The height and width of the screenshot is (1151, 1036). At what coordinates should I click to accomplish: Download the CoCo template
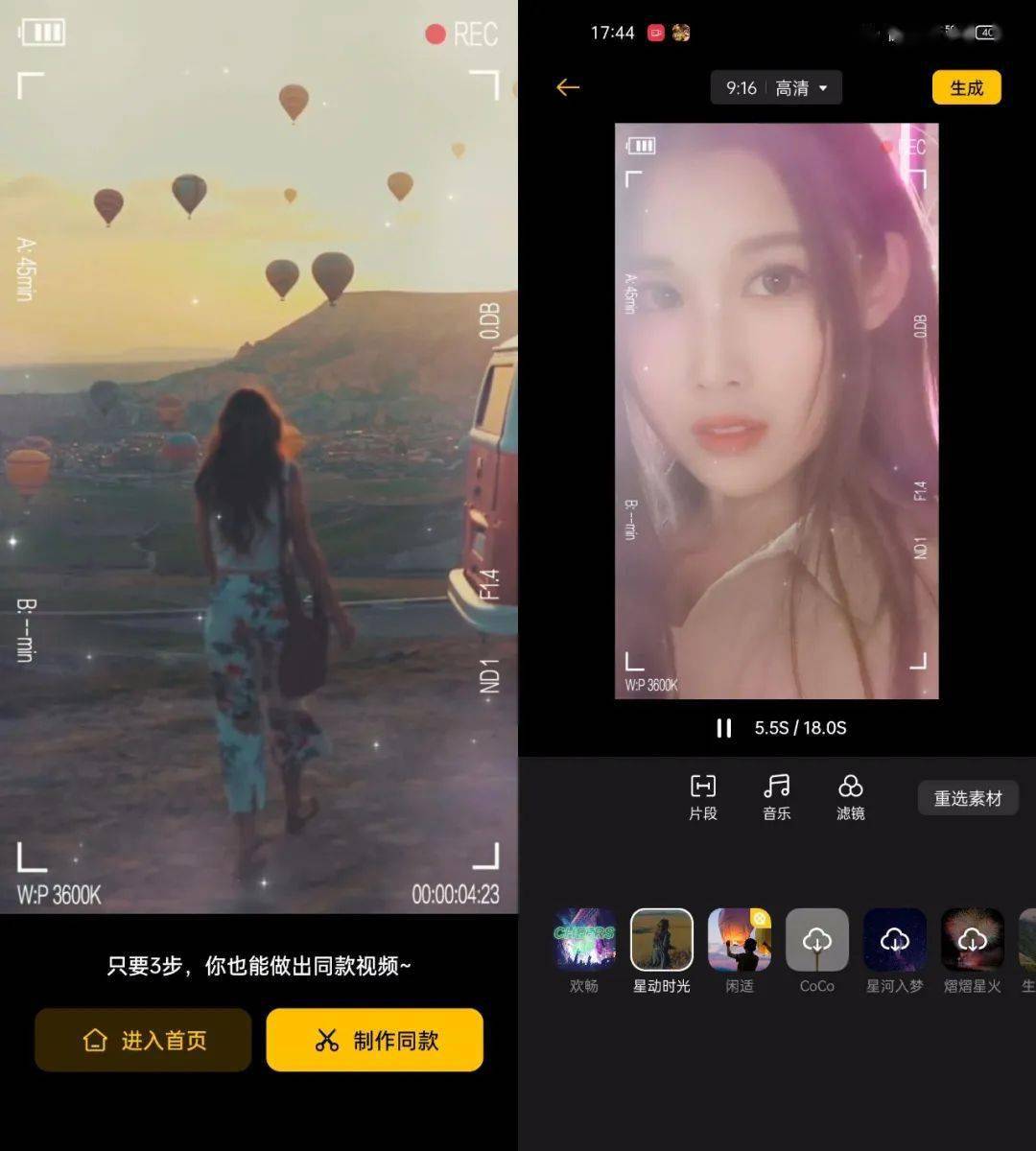(x=817, y=941)
